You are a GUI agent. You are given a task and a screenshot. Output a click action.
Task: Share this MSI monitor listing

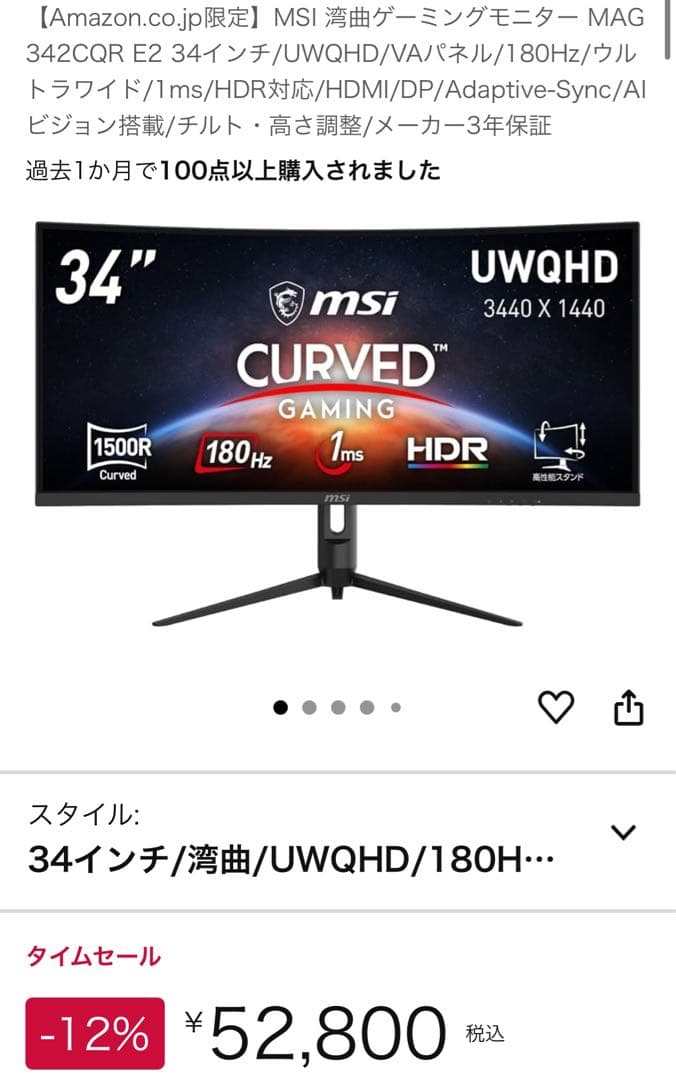628,708
